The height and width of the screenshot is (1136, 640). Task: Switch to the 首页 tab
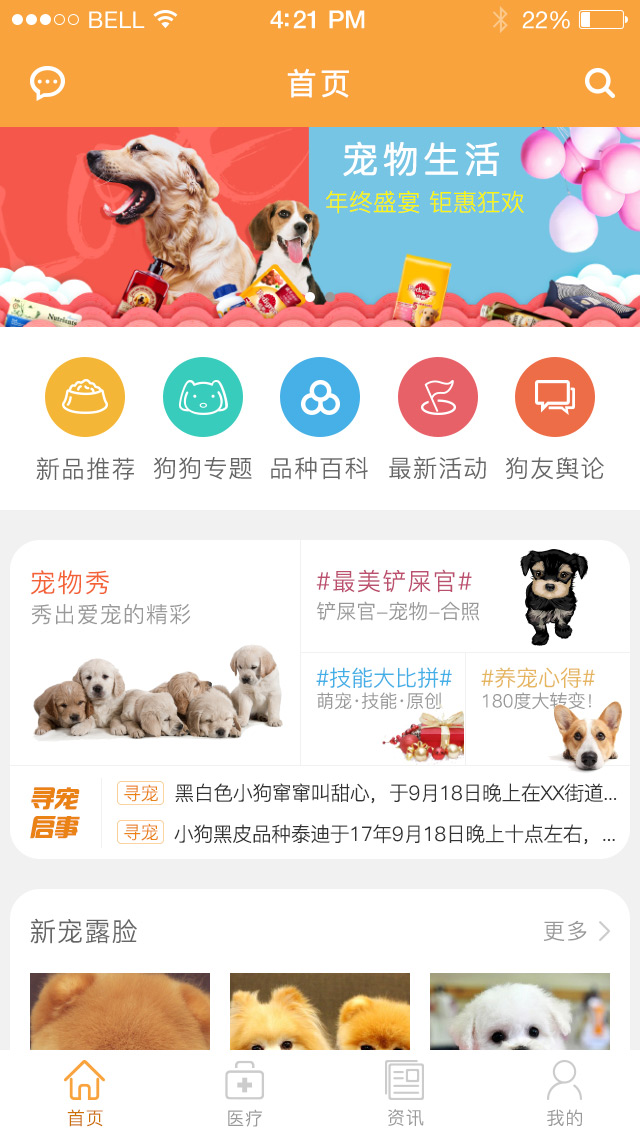85,1093
